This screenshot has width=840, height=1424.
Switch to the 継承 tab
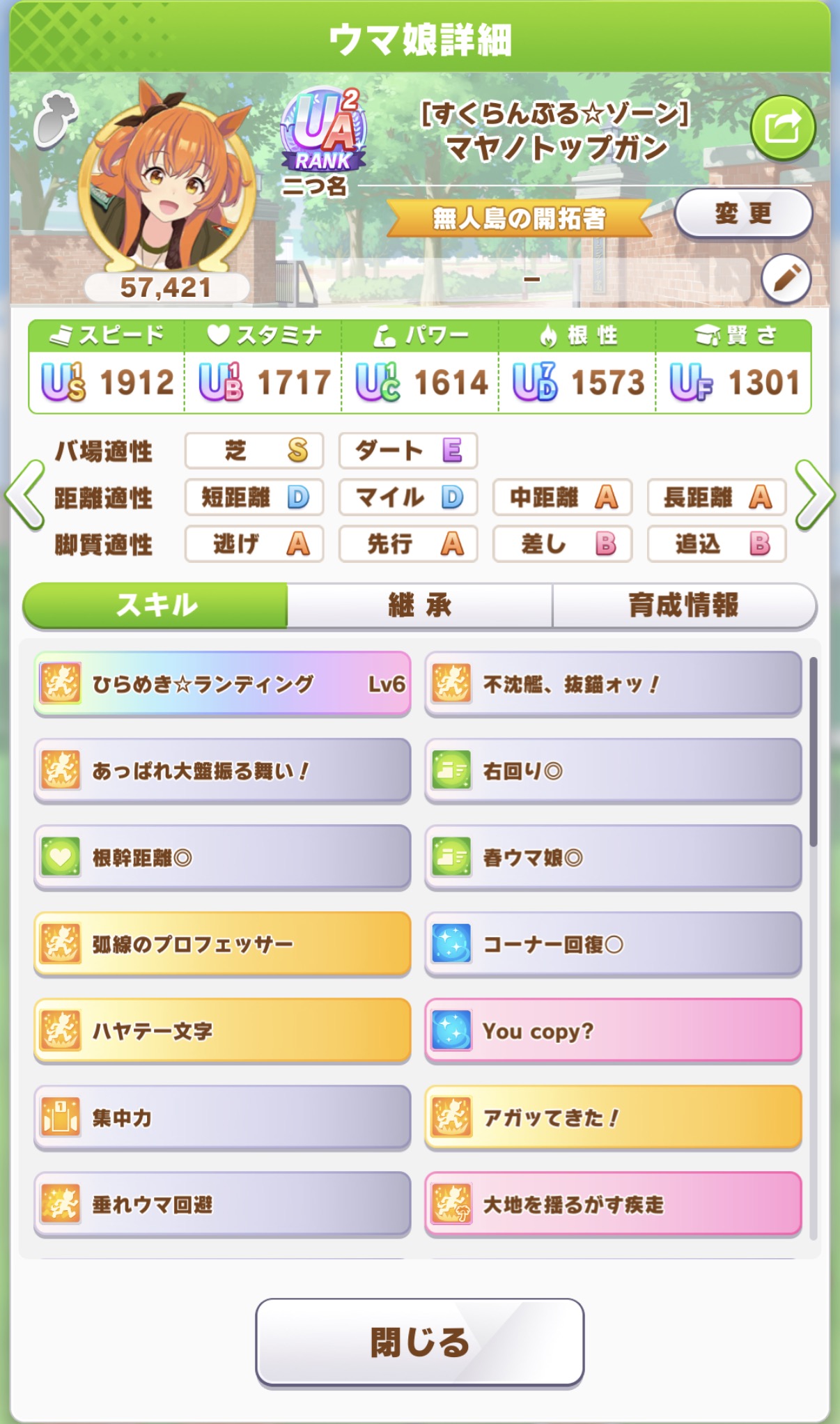pos(419,605)
